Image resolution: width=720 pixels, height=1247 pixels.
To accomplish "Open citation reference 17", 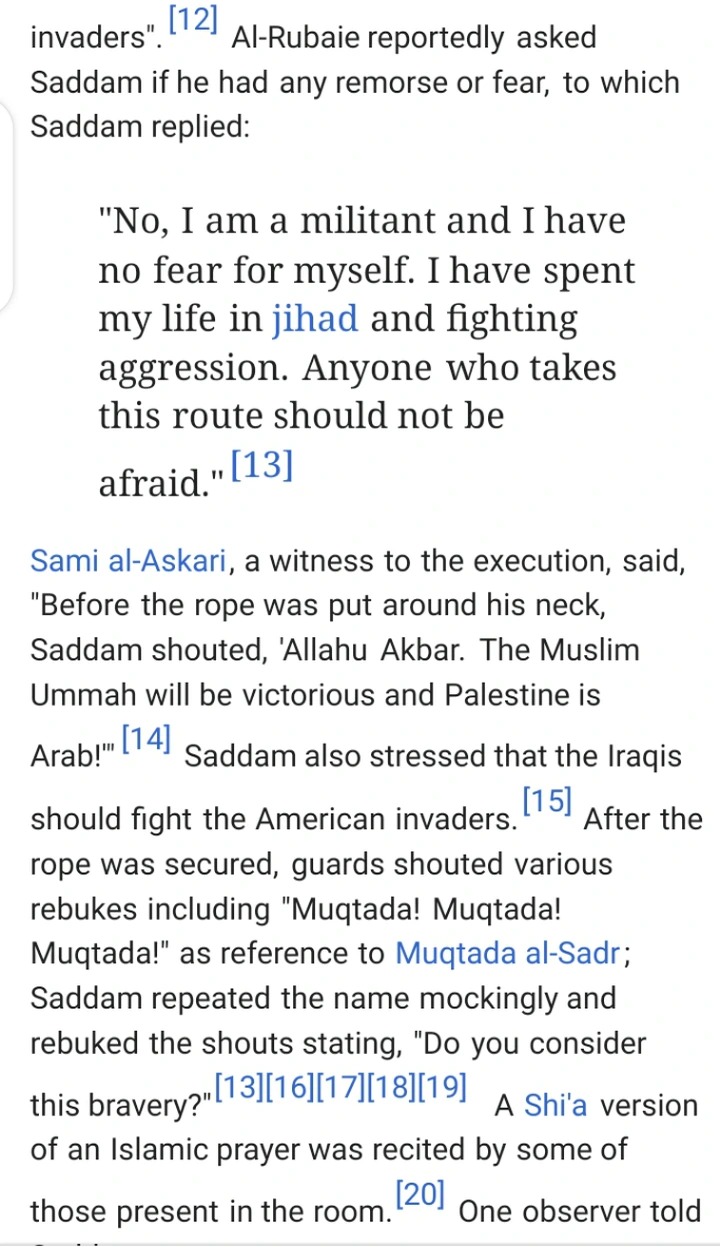I will pyautogui.click(x=340, y=1087).
